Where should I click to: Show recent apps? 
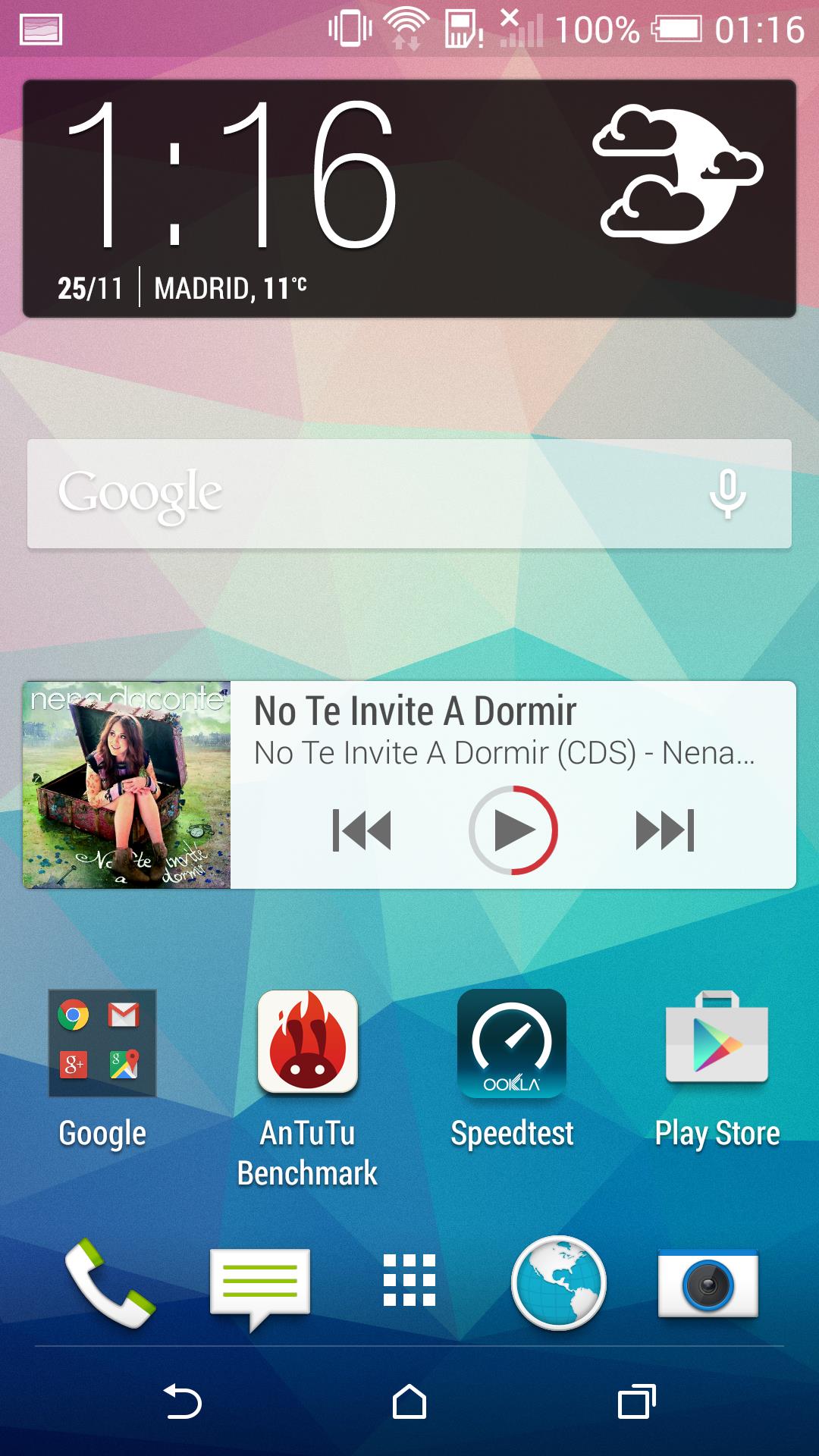click(x=636, y=1401)
